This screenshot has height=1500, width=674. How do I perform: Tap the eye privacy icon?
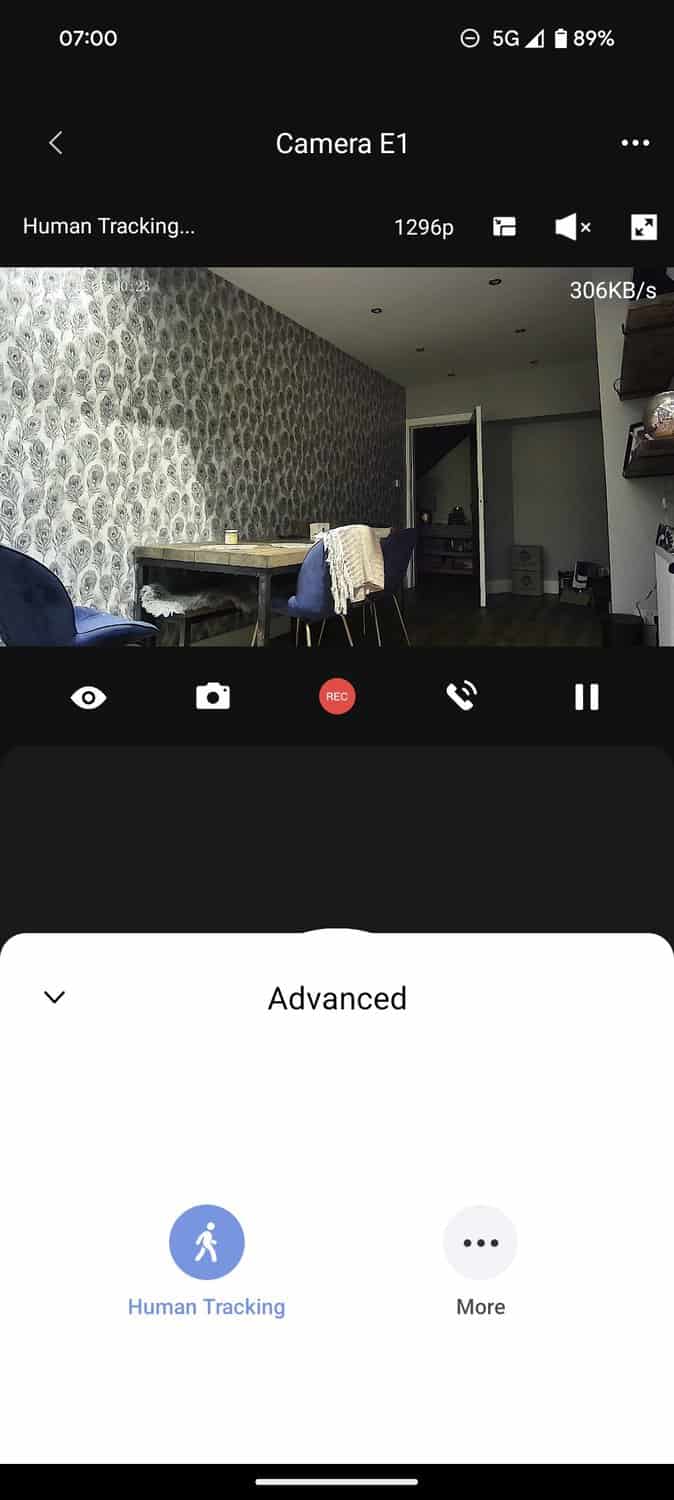[88, 698]
